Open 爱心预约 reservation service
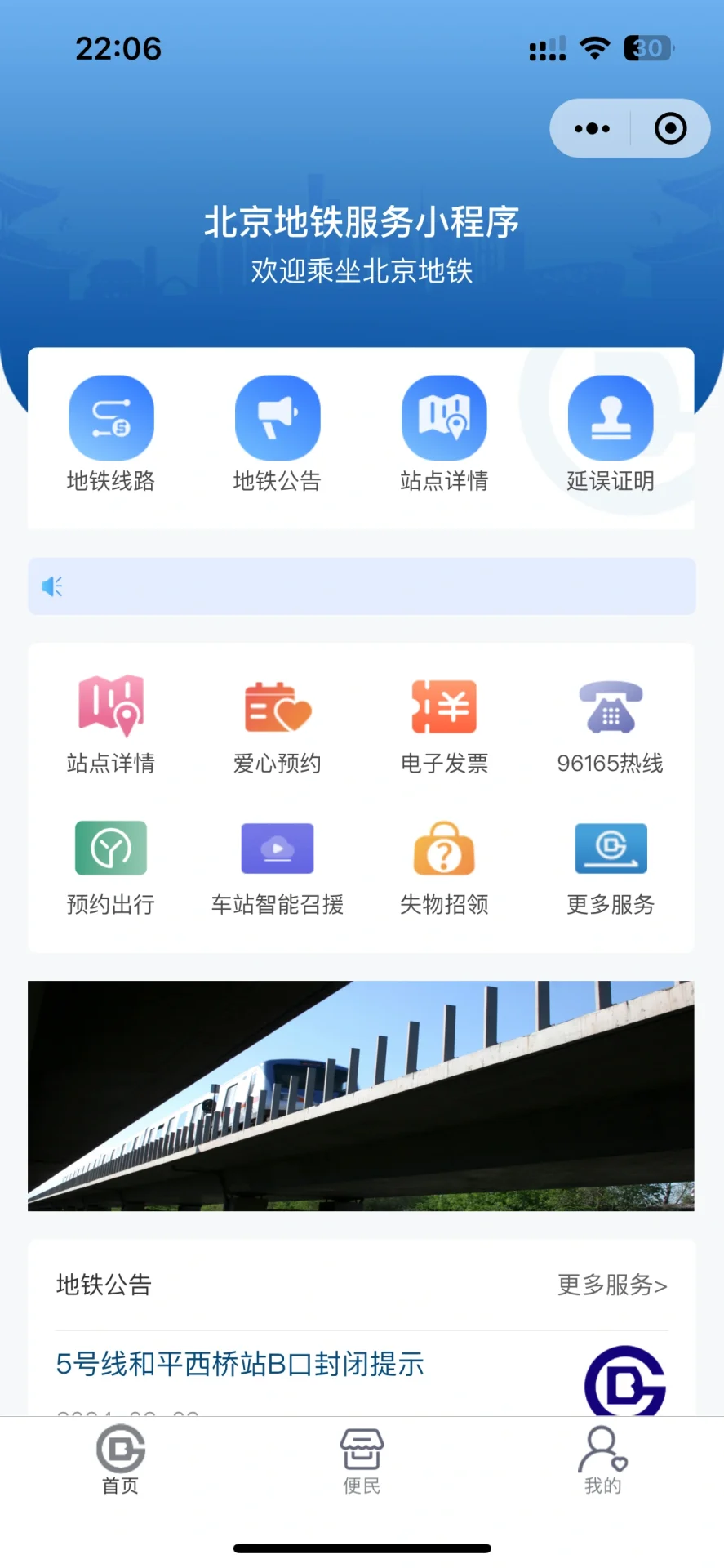Viewport: 724px width, 1568px height. [278, 723]
